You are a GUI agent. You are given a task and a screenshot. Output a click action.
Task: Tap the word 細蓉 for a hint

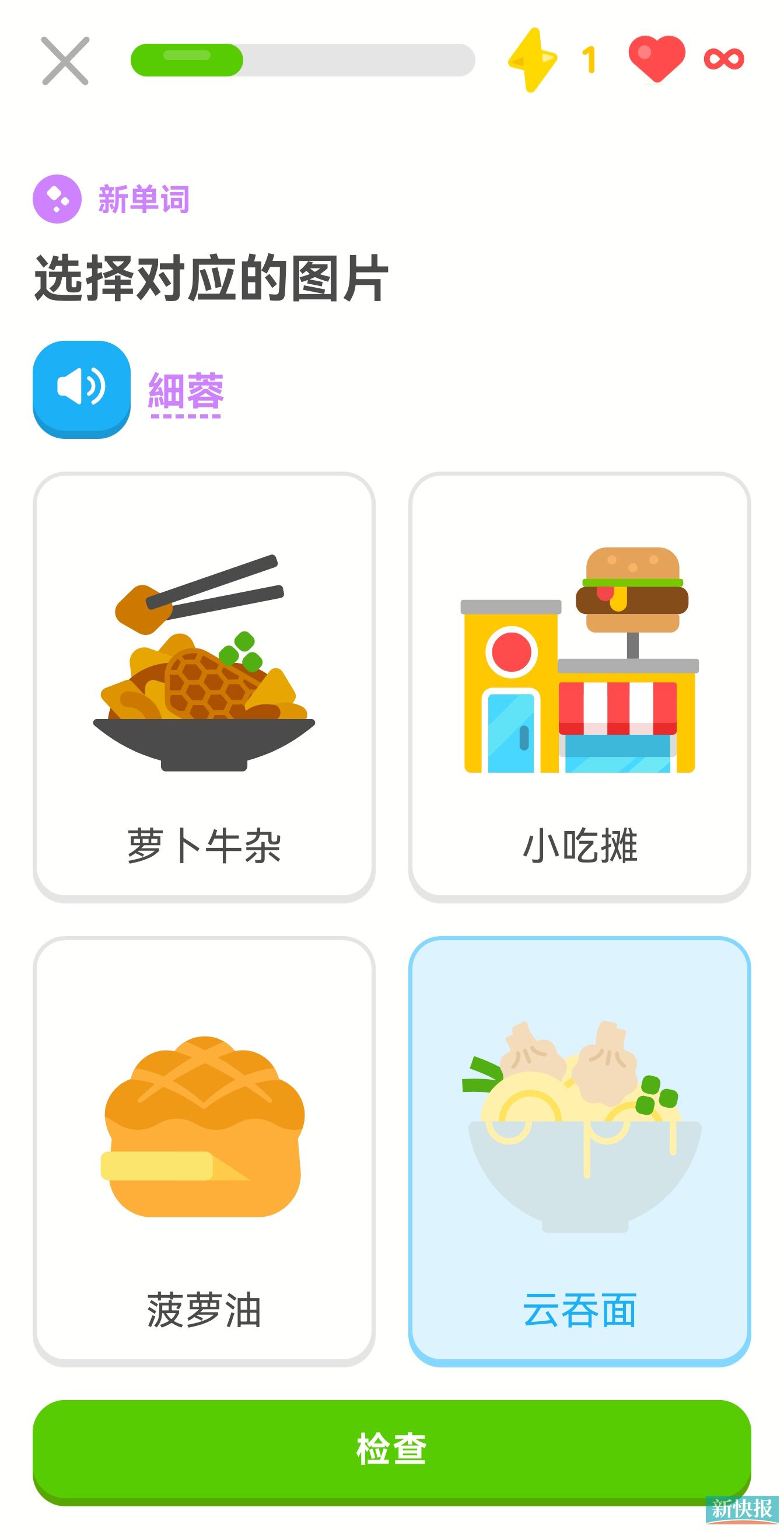point(185,392)
